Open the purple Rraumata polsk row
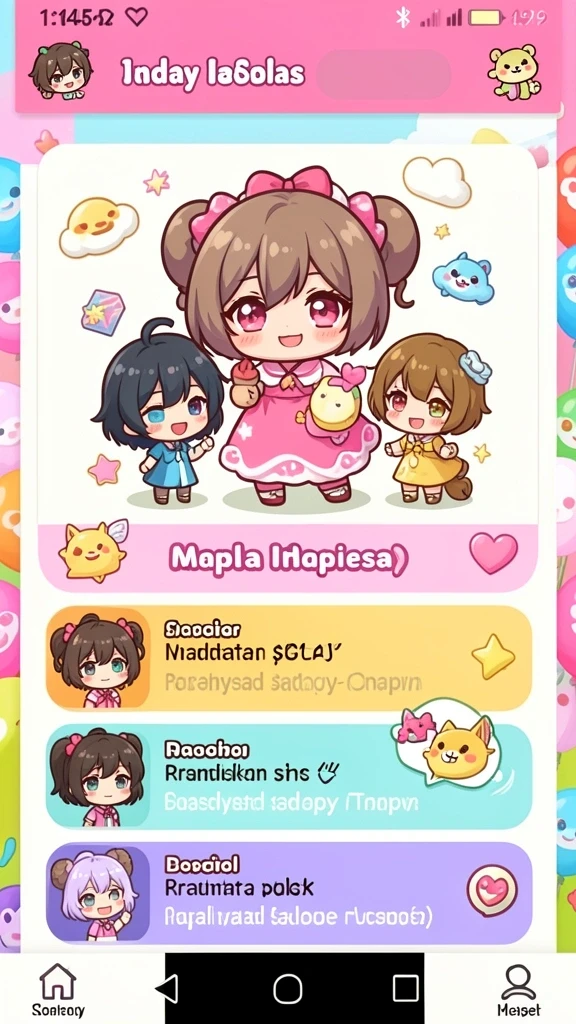This screenshot has height=1024, width=576. [289, 893]
